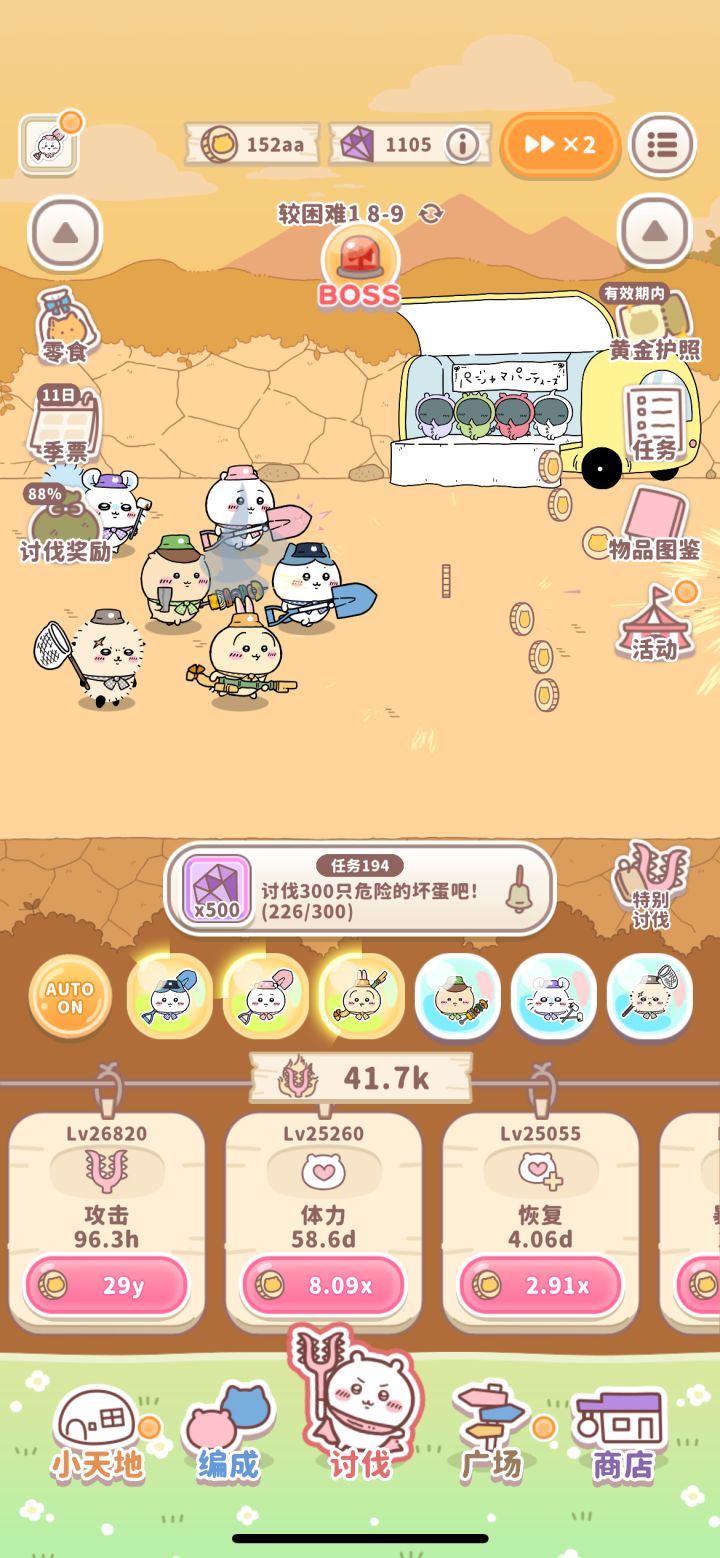720x1558 pixels.
Task: Switch to the 商店 shop tab
Action: pyautogui.click(x=618, y=1438)
